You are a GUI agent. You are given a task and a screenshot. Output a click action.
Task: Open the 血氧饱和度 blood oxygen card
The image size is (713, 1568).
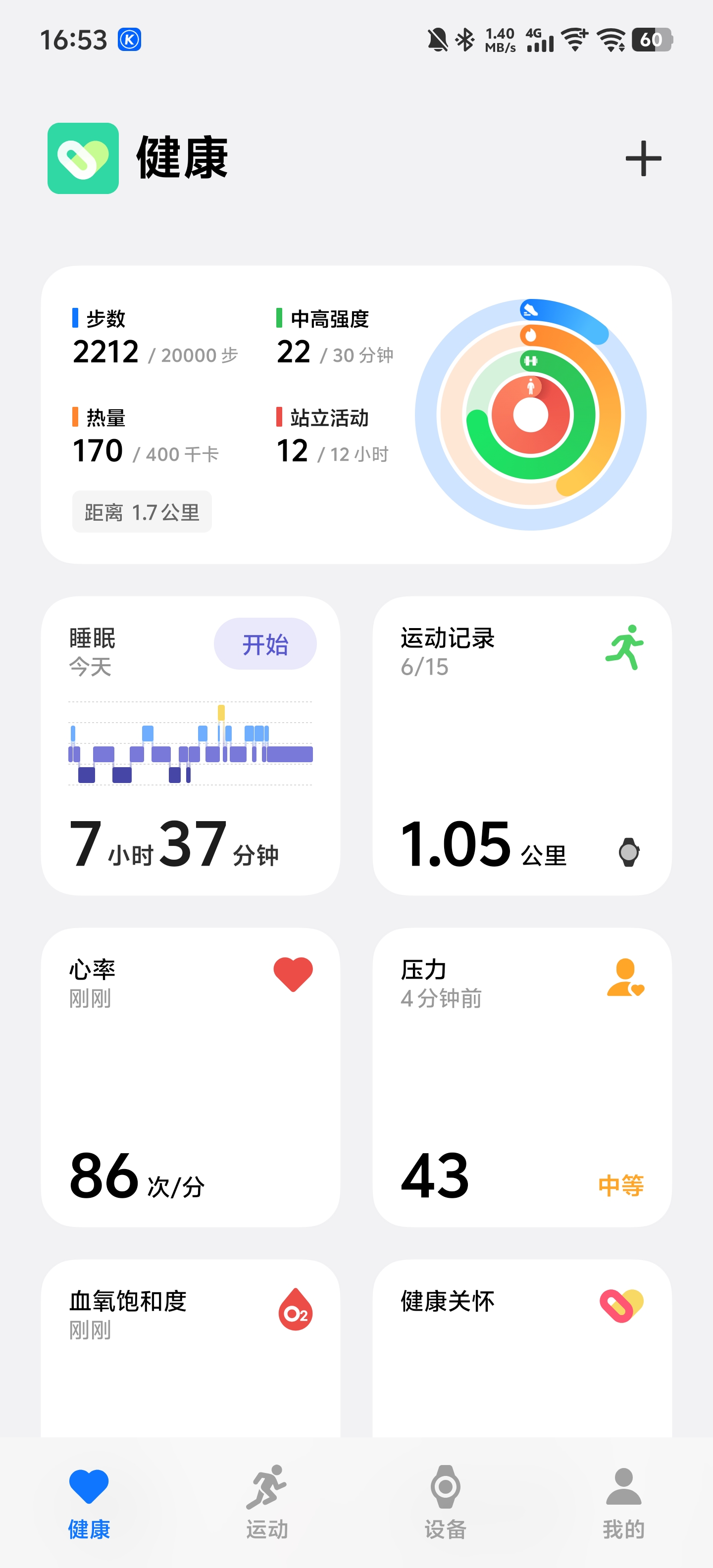(x=190, y=1348)
